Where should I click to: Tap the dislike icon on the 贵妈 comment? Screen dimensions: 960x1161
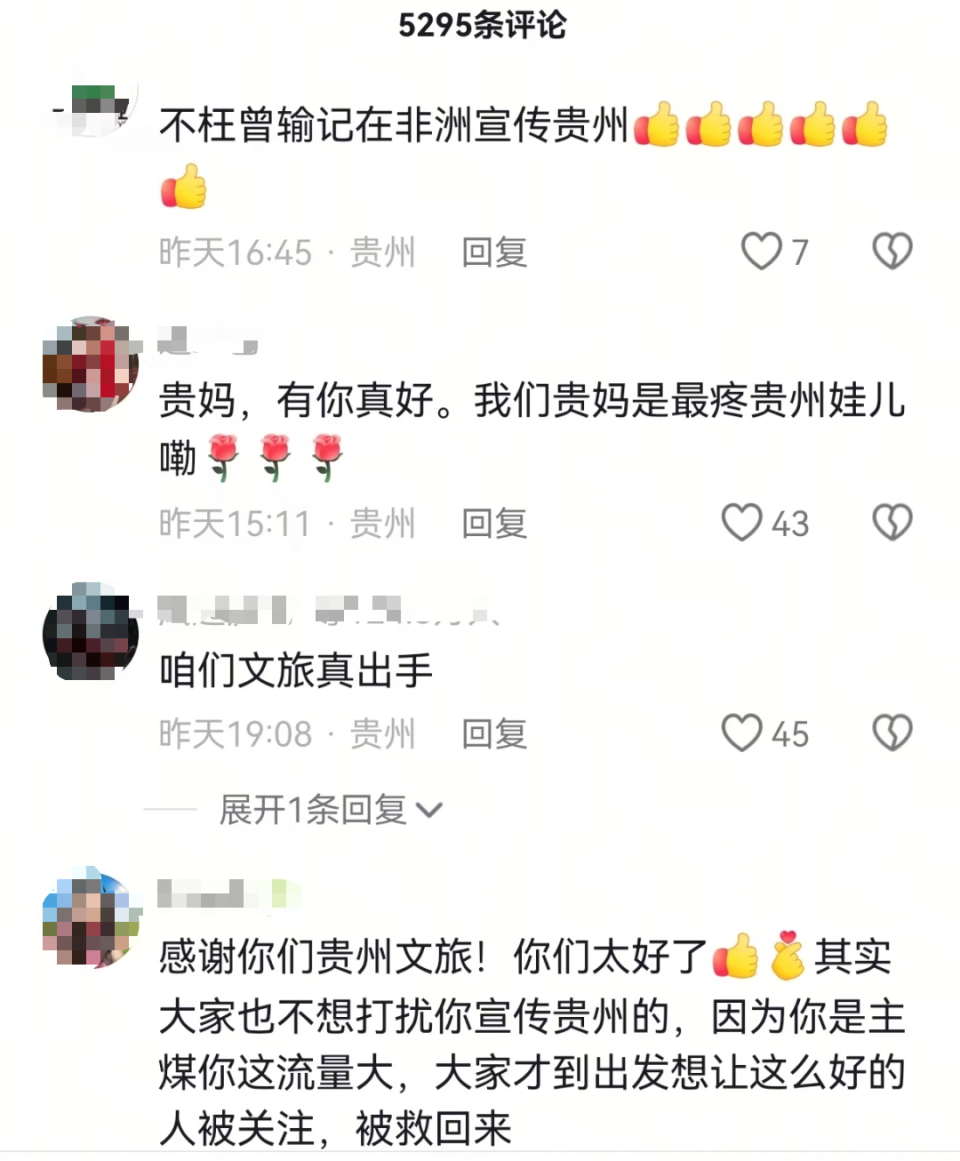pos(892,522)
